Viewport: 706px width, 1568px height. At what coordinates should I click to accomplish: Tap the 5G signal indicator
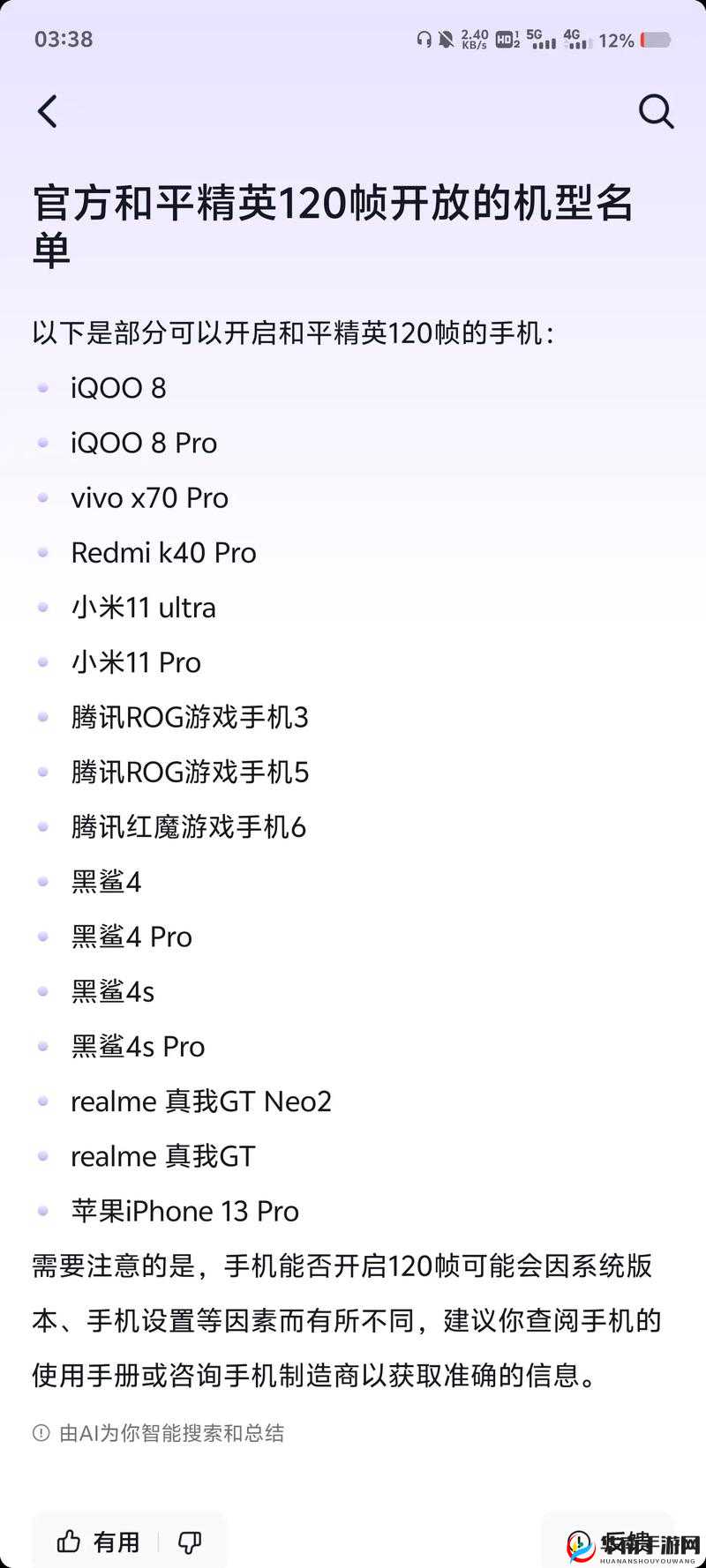(x=542, y=39)
